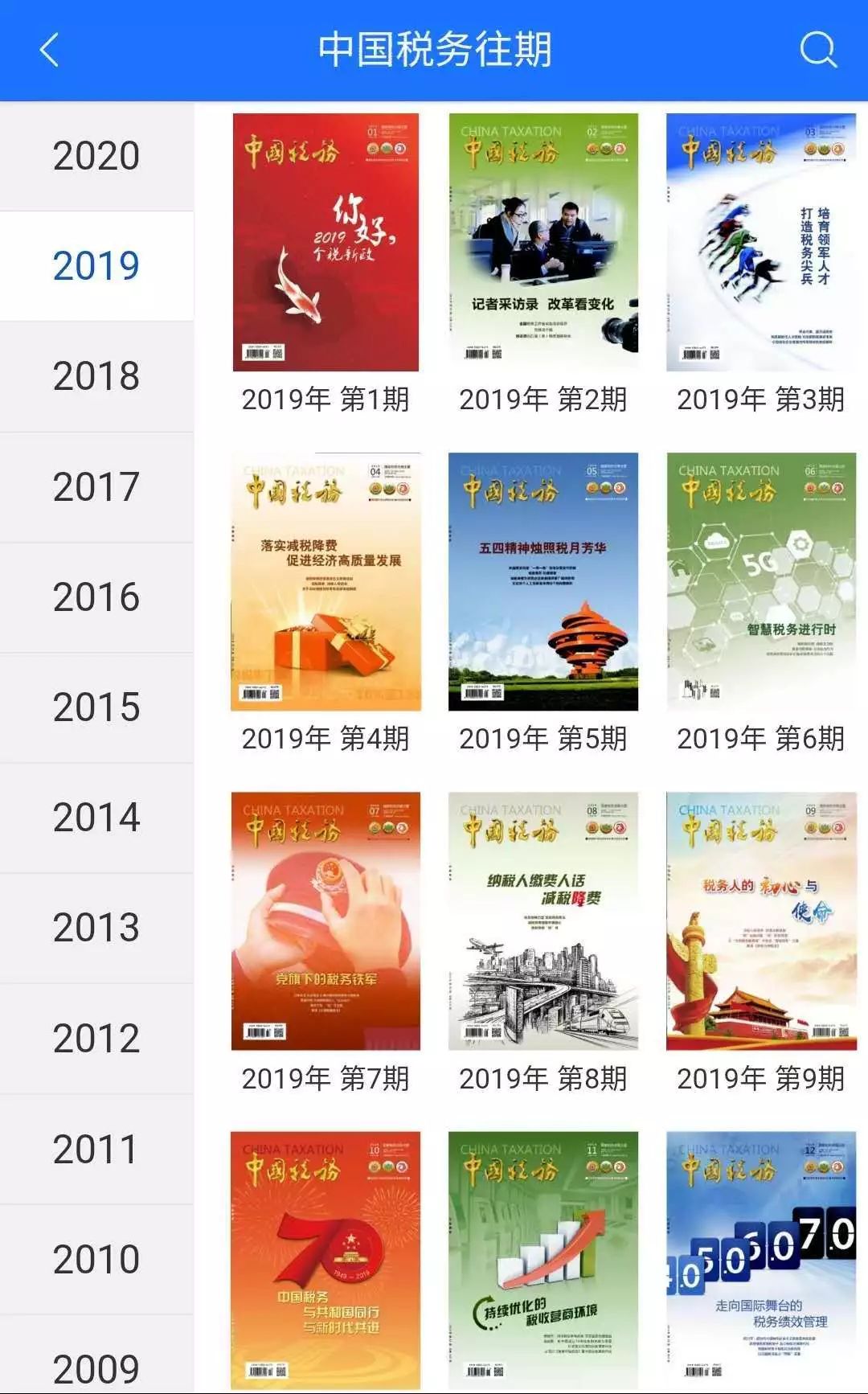The width and height of the screenshot is (868, 1394).
Task: Switch to year 2016
Action: tap(96, 597)
